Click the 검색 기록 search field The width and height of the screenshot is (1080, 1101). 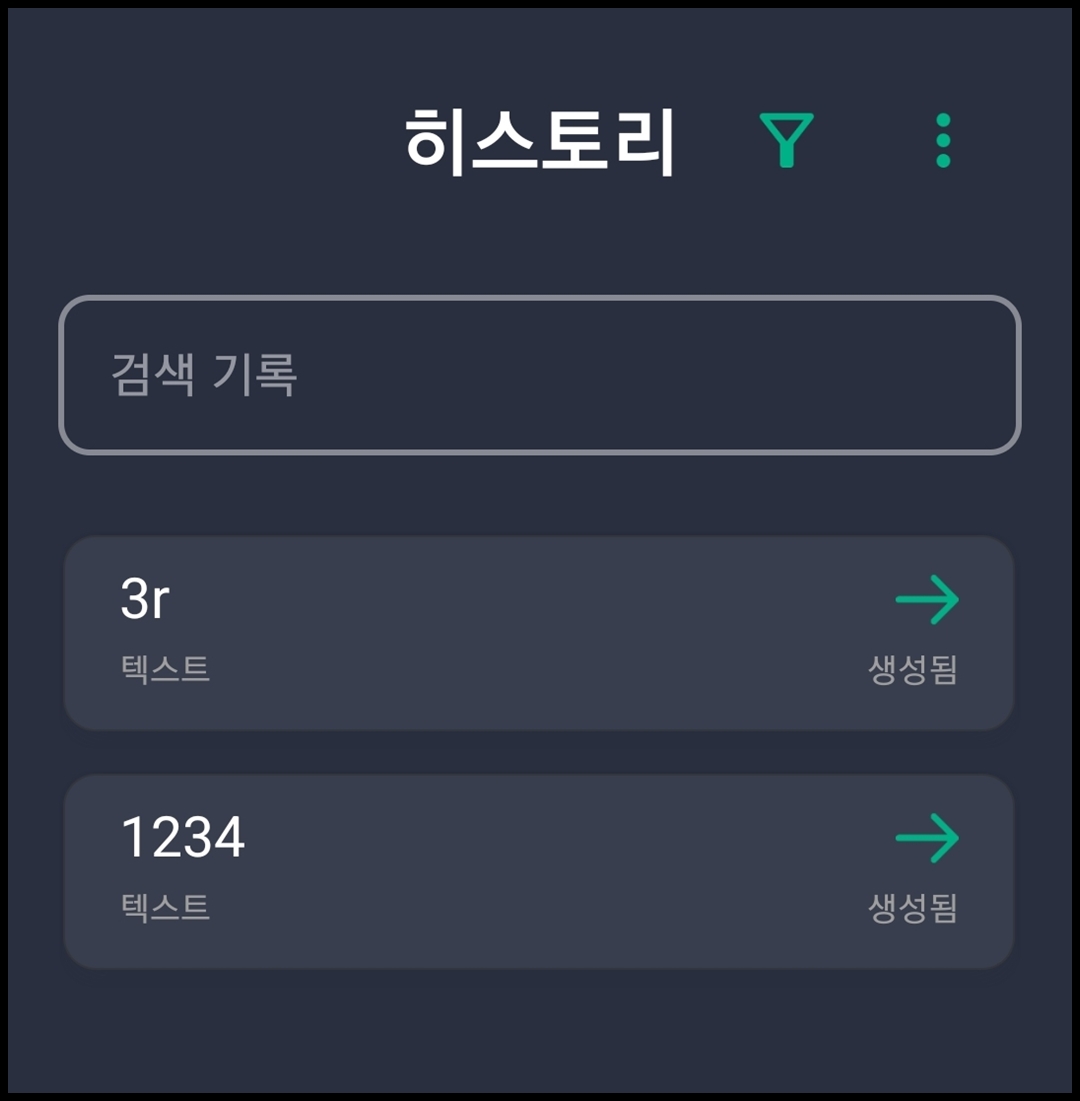540,377
